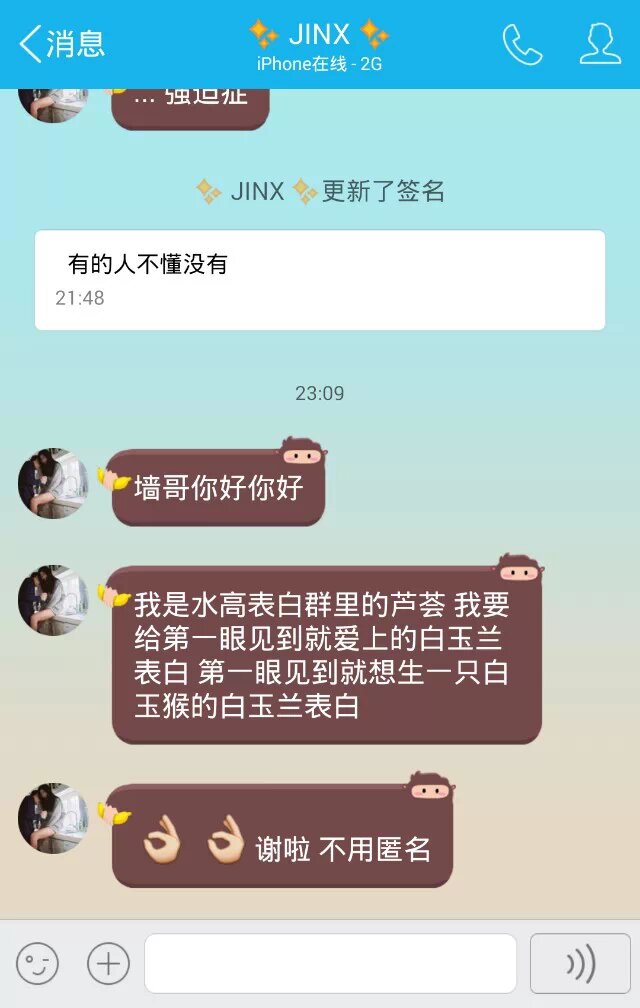
Task: Go back to the 消息 list
Action: click(62, 44)
